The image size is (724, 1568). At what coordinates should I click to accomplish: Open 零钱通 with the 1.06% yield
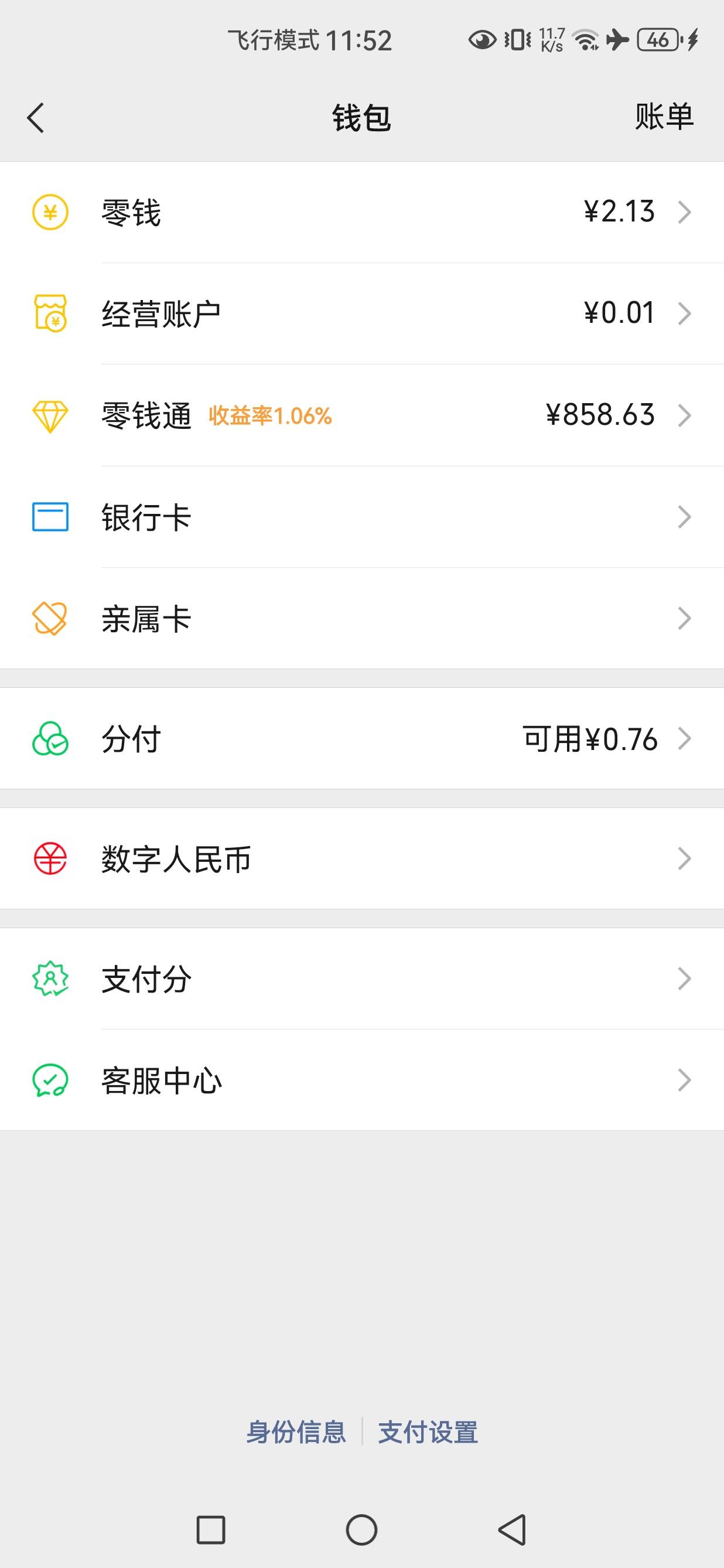click(362, 416)
